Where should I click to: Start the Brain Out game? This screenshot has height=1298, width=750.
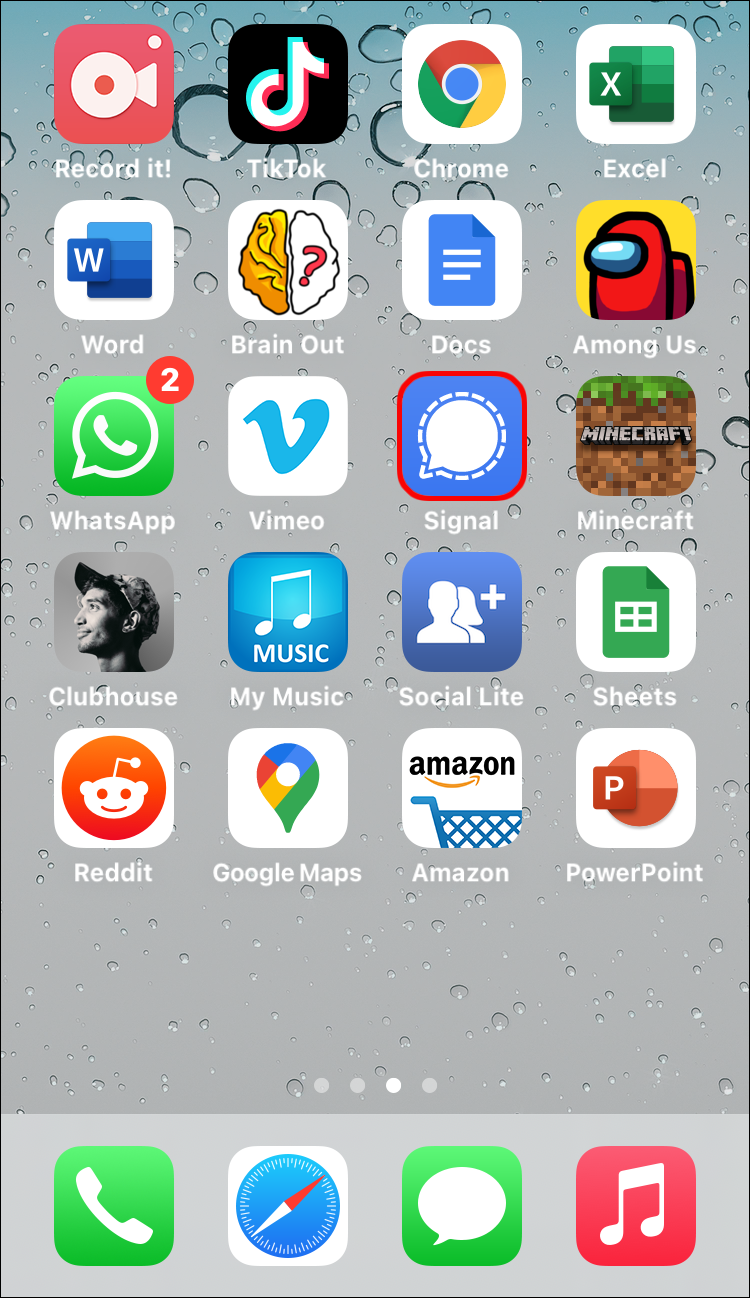click(287, 260)
